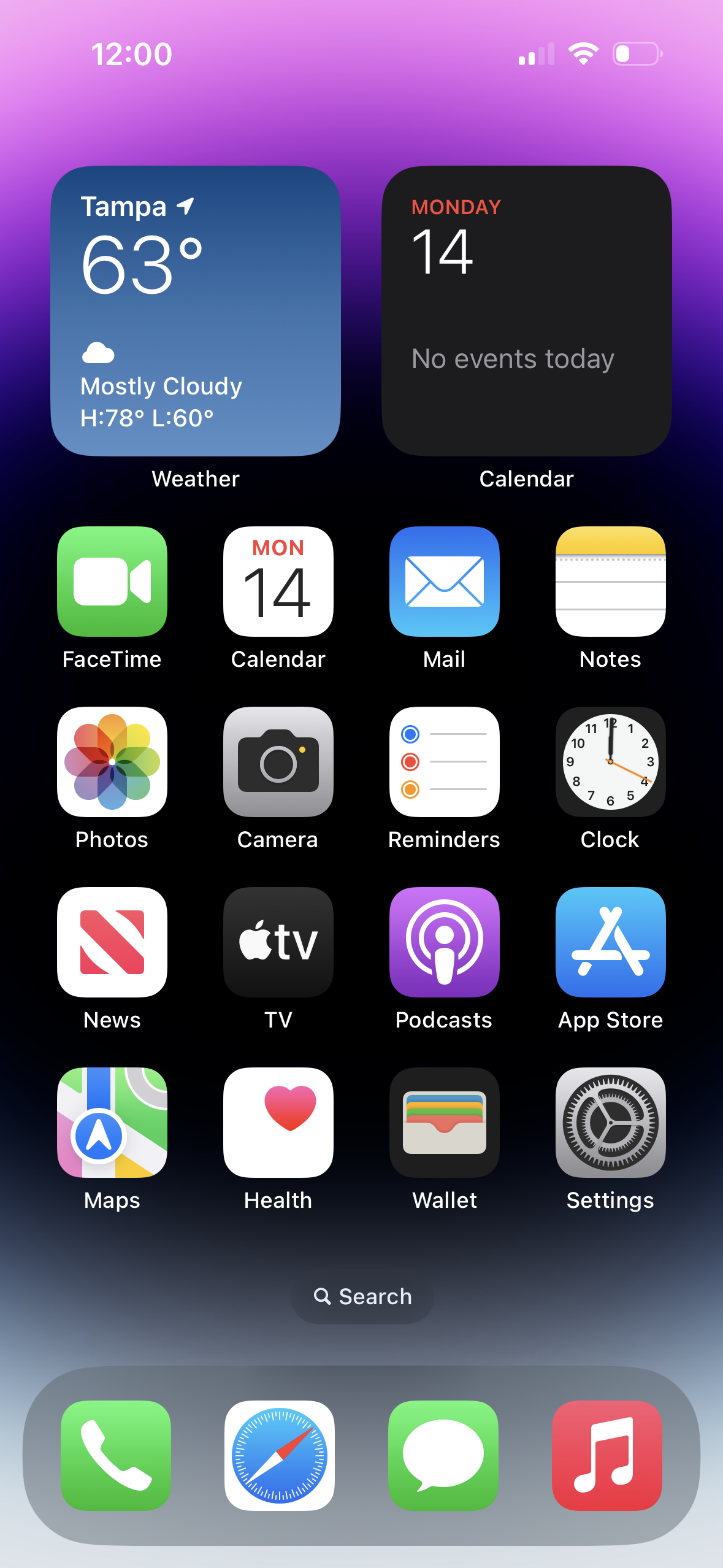Screen dimensions: 723x1568
Task: Open Wallet
Action: point(444,1123)
